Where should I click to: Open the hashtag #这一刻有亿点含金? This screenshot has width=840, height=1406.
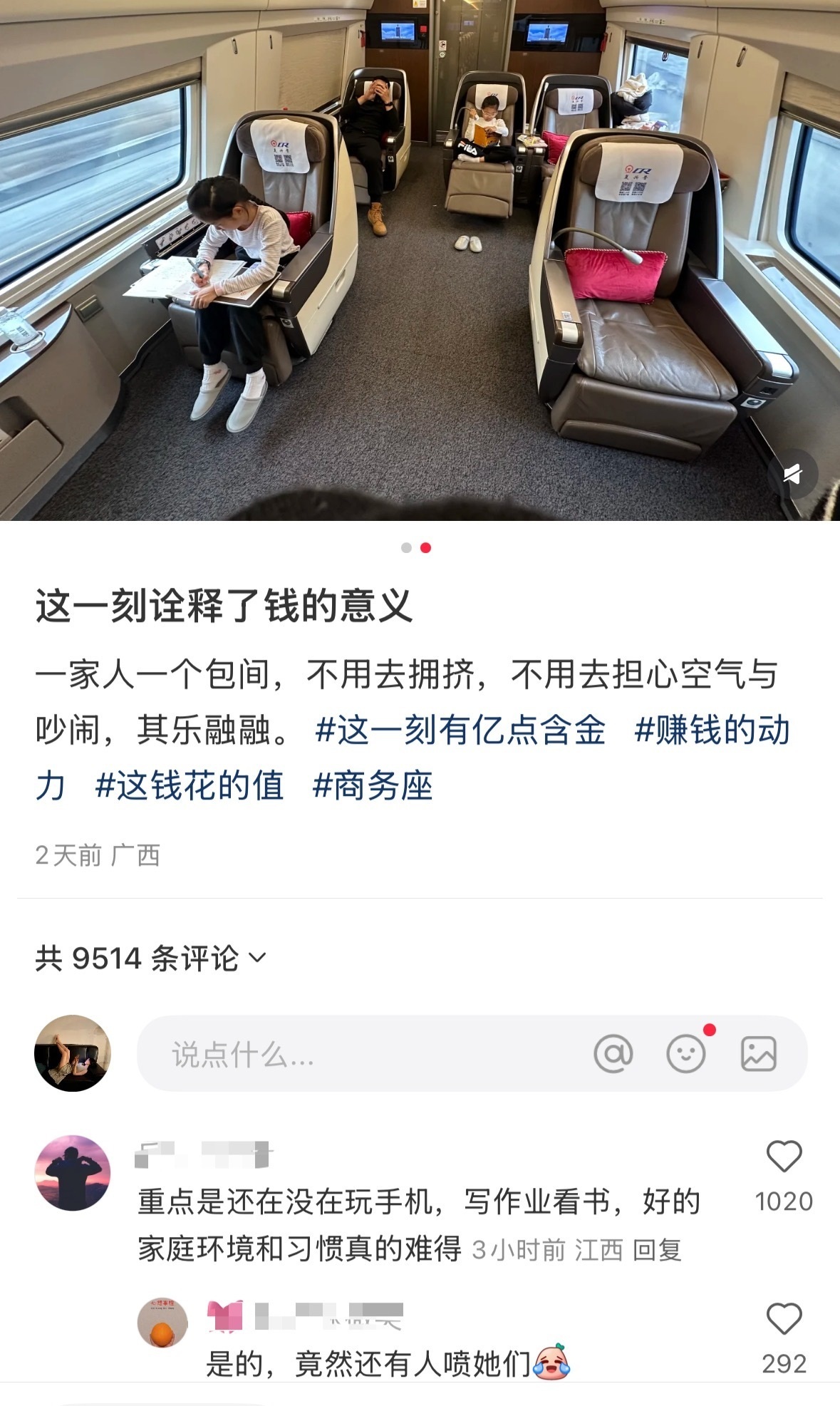tap(460, 730)
